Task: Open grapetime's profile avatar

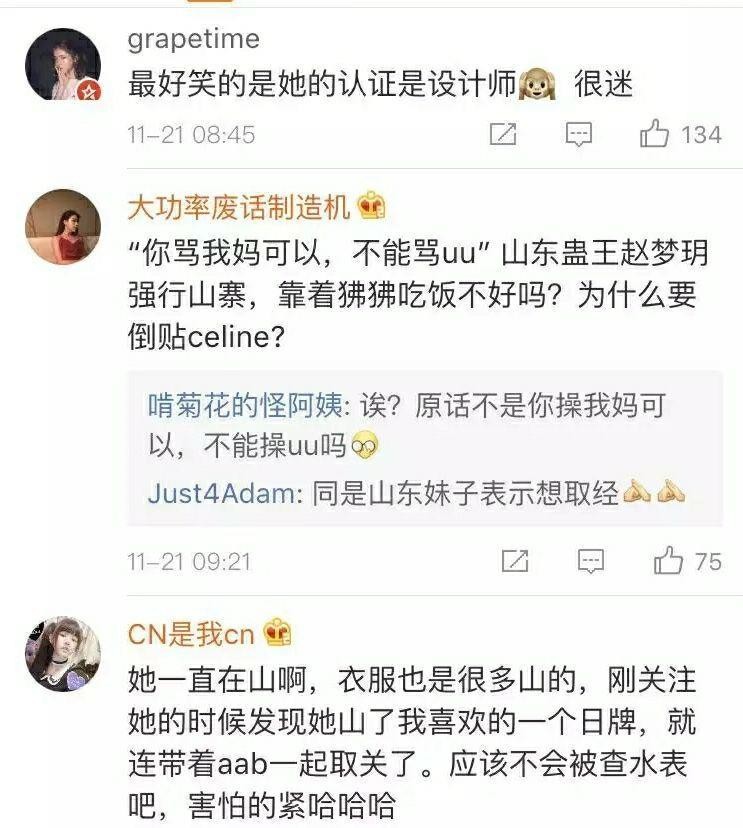Action: [x=62, y=65]
